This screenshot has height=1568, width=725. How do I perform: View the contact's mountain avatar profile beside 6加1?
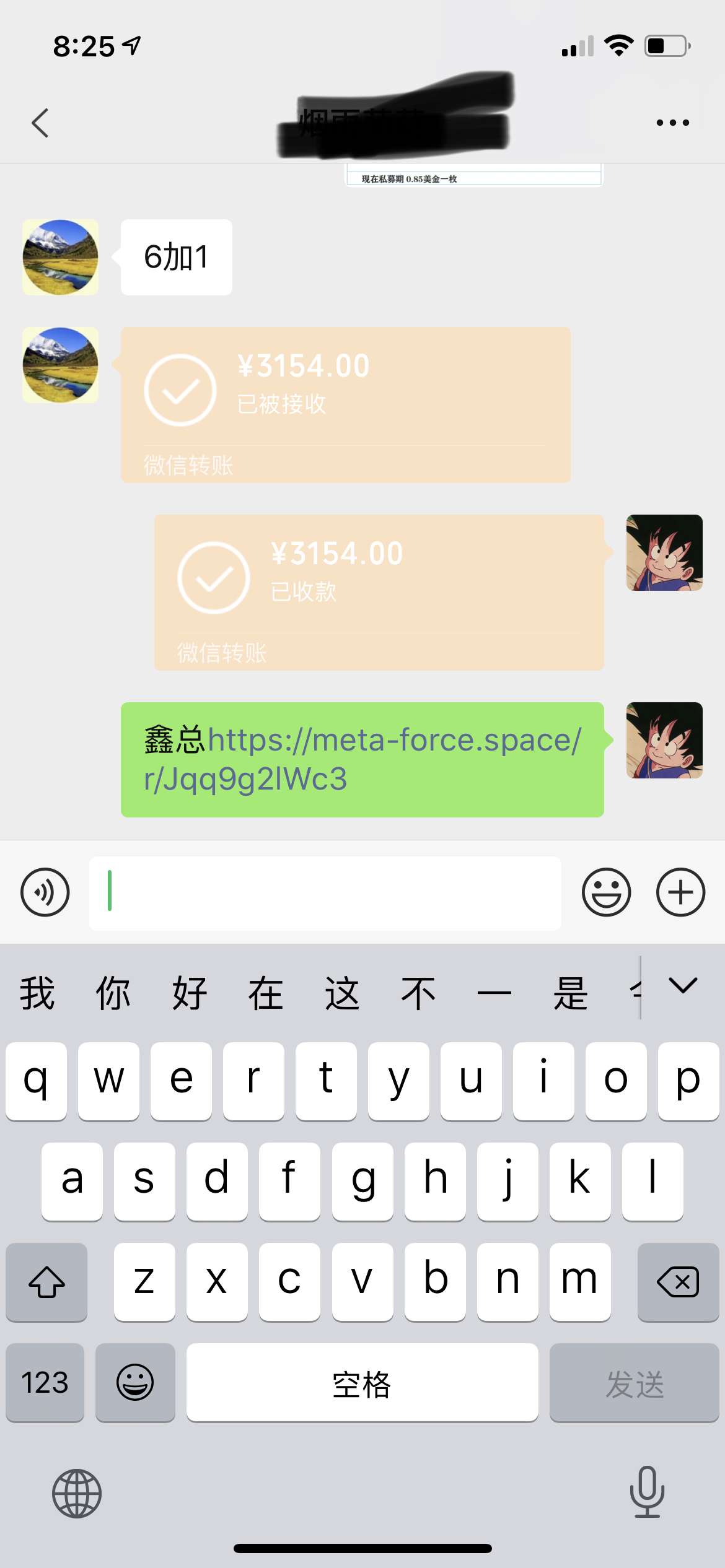tap(60, 257)
